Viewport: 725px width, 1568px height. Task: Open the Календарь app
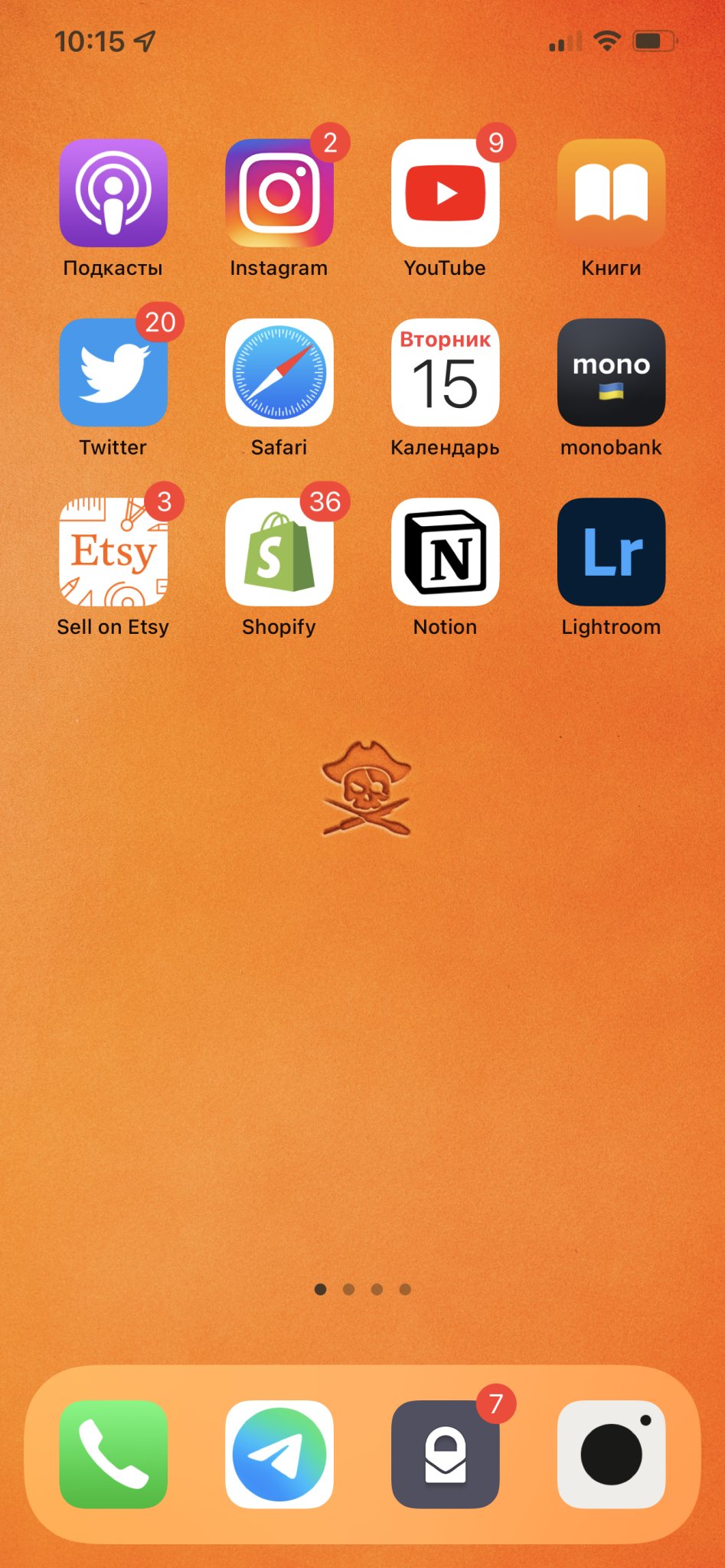(445, 373)
